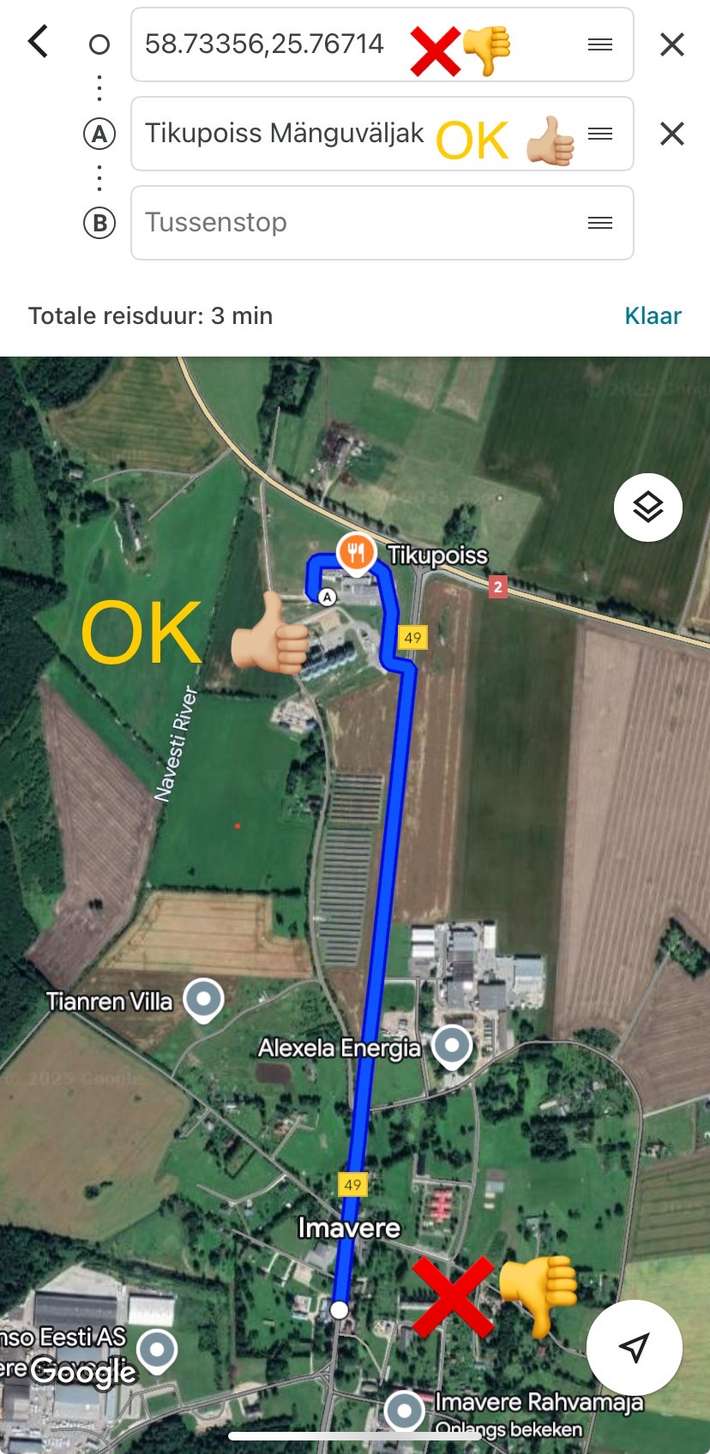Select the Imavere Rahvamaja map pin
Screen dimensions: 710x1454
pyautogui.click(x=405, y=1410)
